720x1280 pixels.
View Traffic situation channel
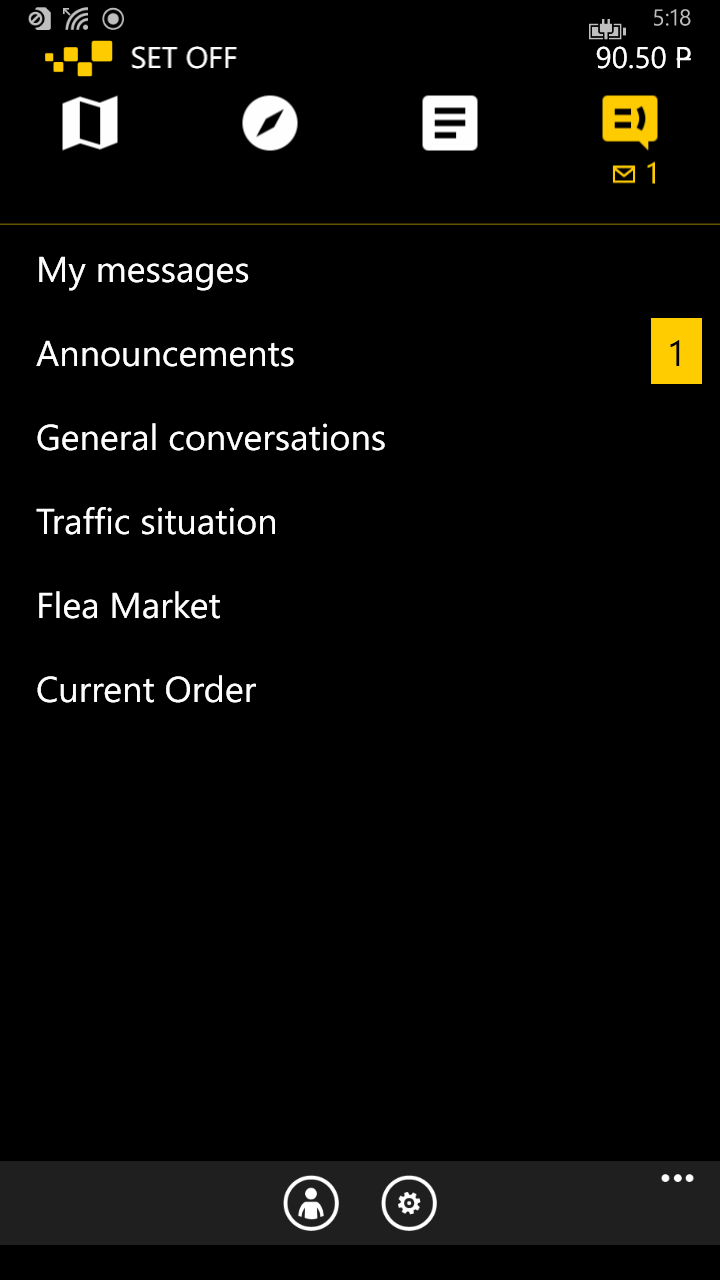157,522
